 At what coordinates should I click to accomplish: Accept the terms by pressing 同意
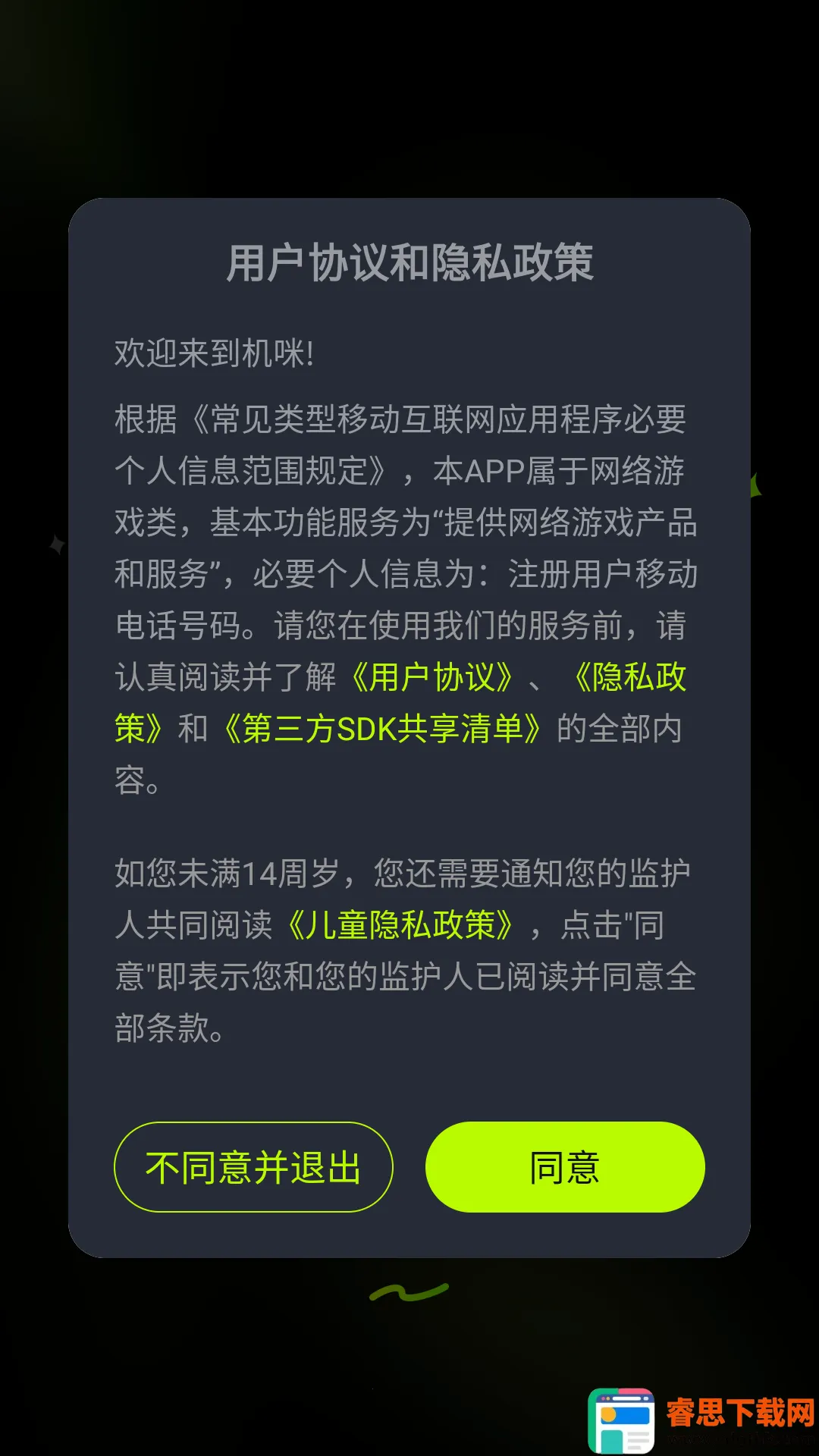tap(565, 1166)
